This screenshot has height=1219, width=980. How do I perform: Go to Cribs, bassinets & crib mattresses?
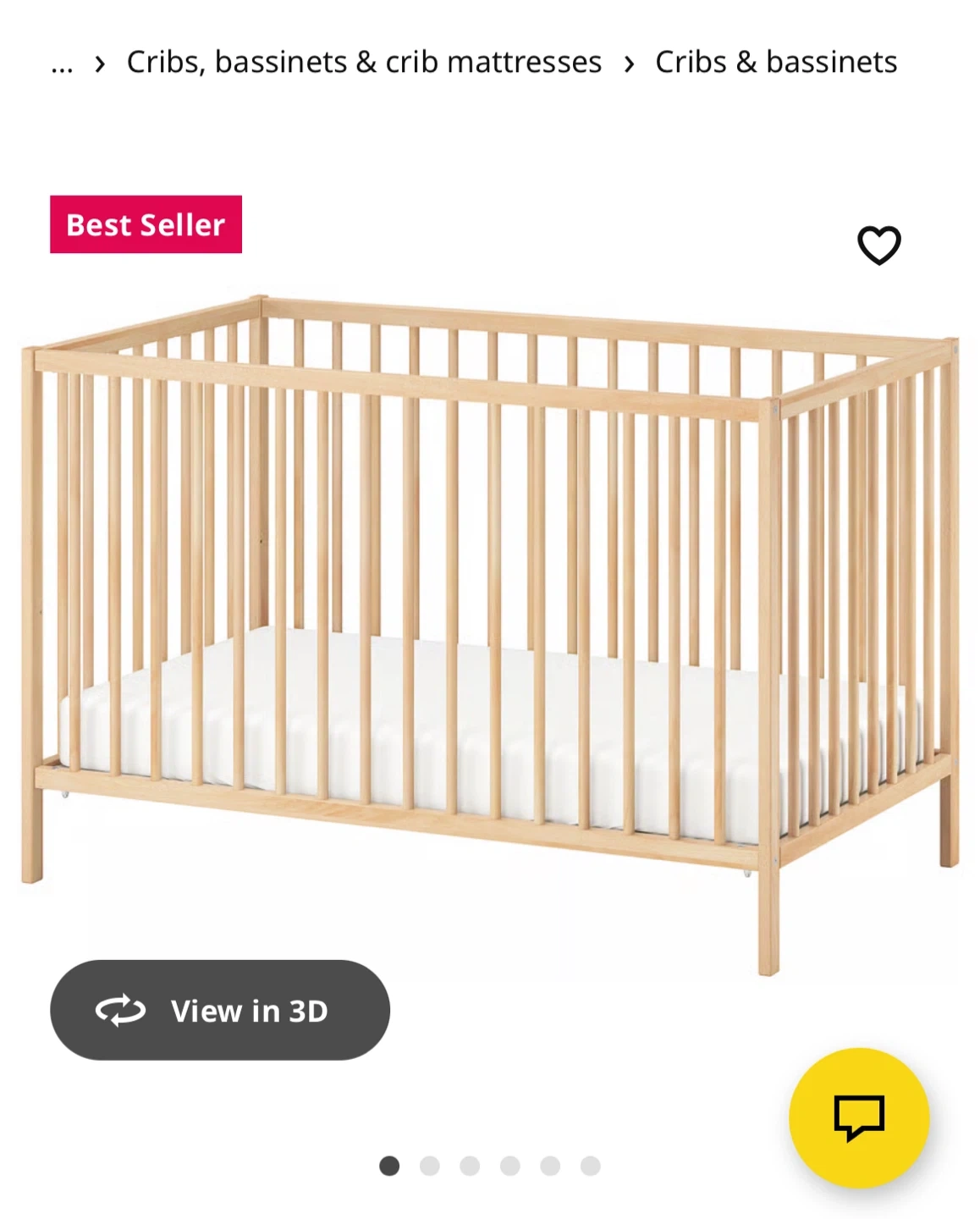pyautogui.click(x=364, y=62)
